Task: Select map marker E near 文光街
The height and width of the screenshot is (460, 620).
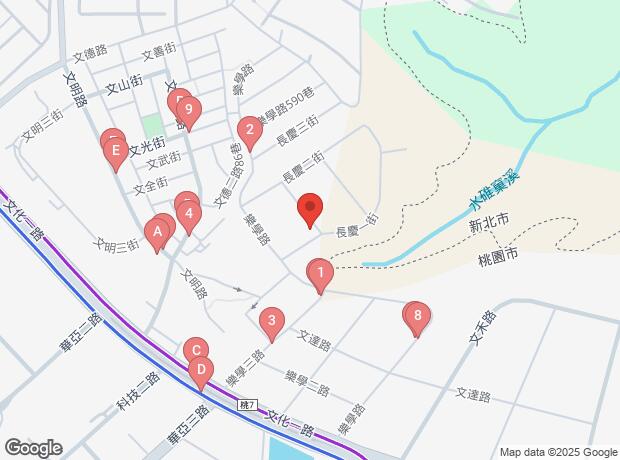Action: click(116, 152)
